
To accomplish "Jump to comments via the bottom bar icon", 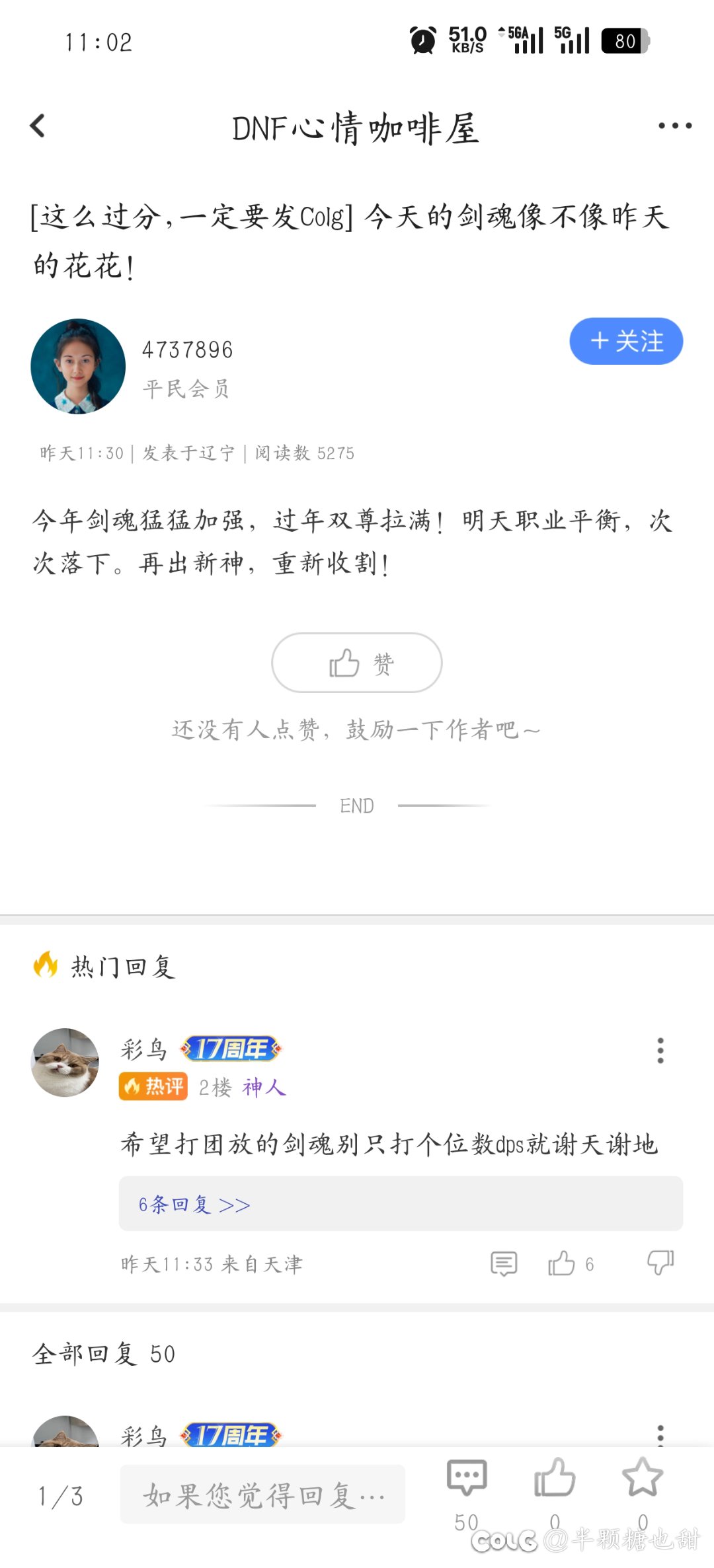I will coord(467,1479).
